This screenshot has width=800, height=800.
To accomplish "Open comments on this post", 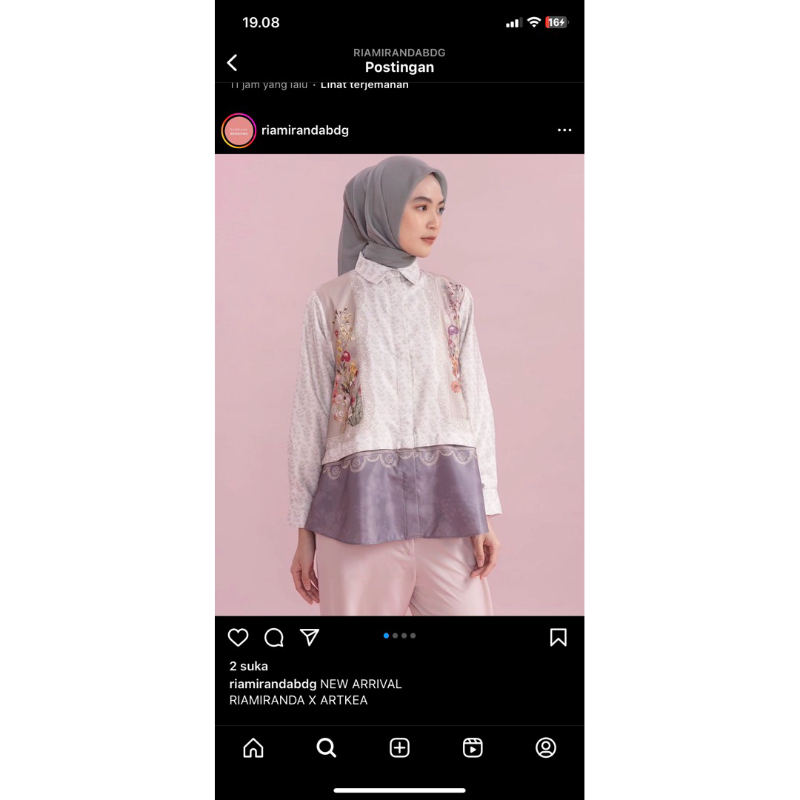I will coord(274,637).
